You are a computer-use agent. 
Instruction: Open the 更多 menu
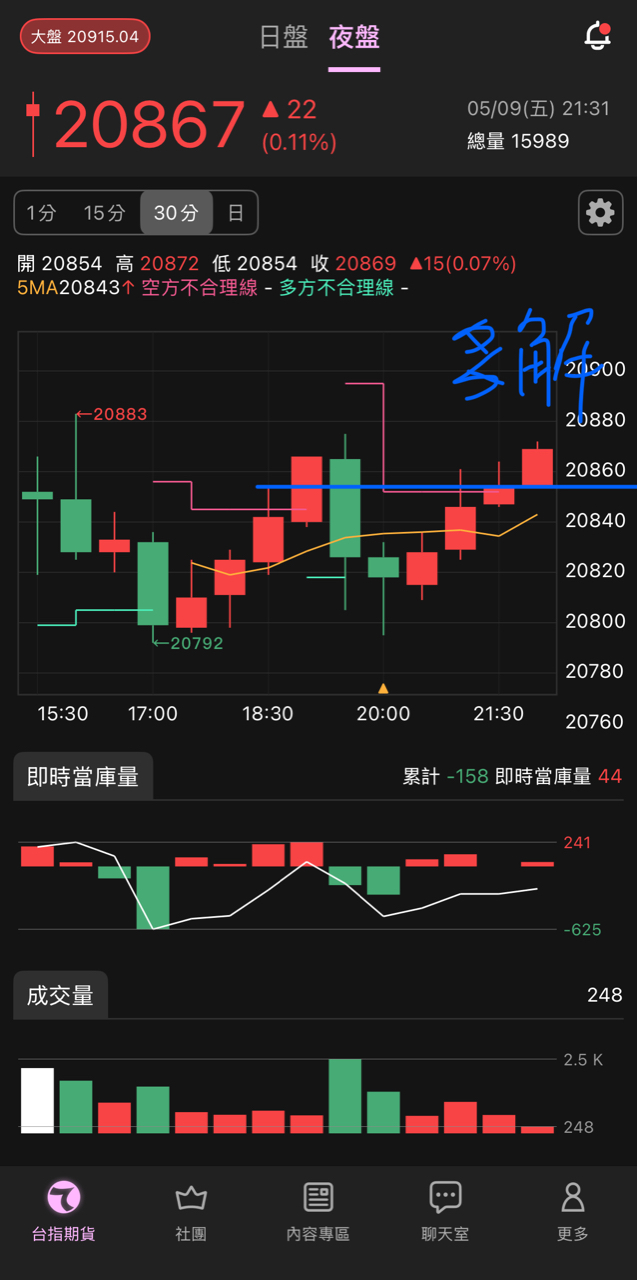[573, 1211]
